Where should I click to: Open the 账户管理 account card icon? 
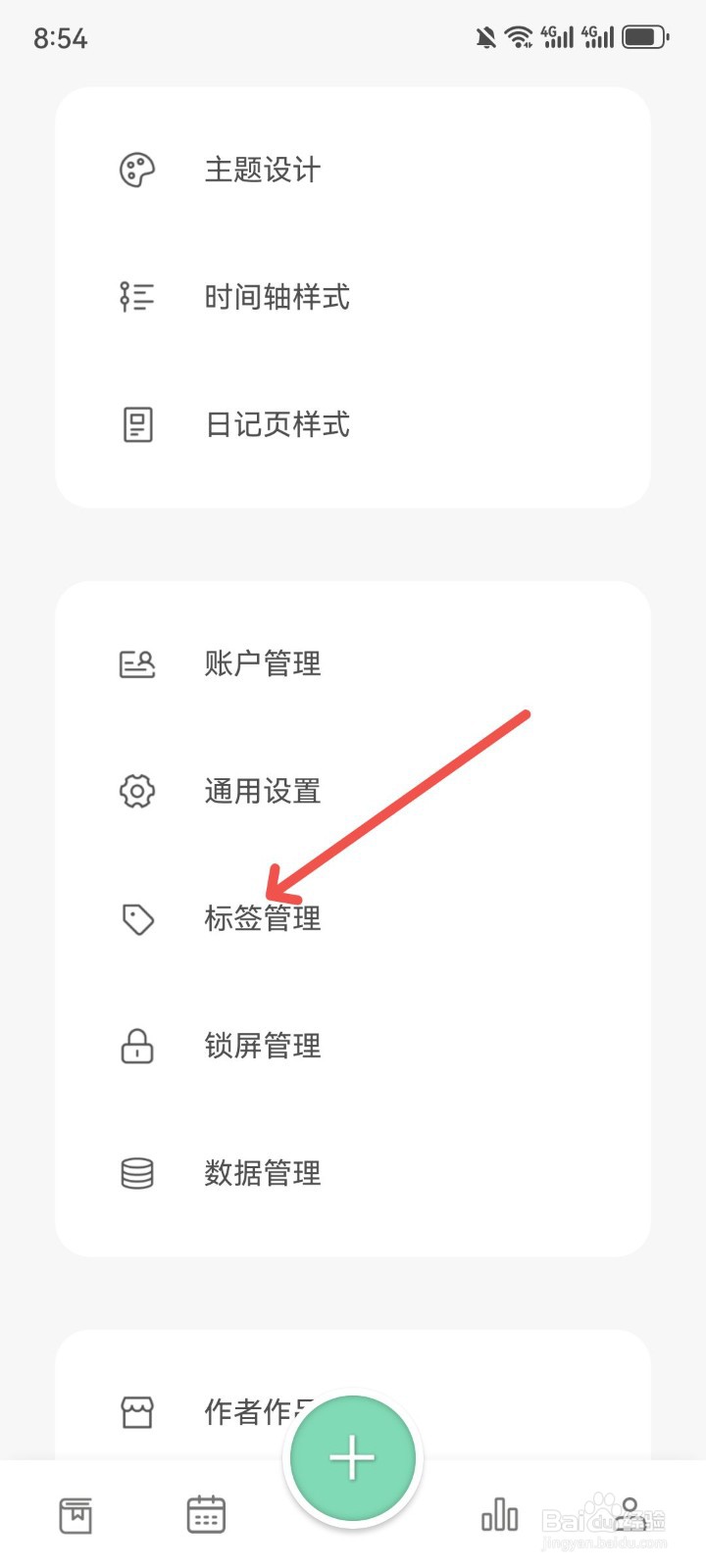[136, 662]
